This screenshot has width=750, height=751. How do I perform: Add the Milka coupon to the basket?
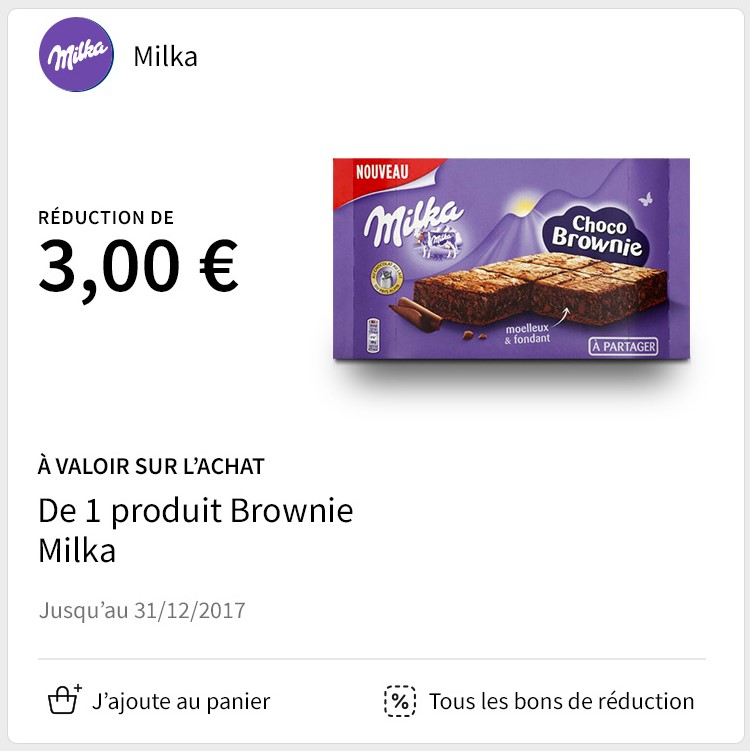pos(160,701)
